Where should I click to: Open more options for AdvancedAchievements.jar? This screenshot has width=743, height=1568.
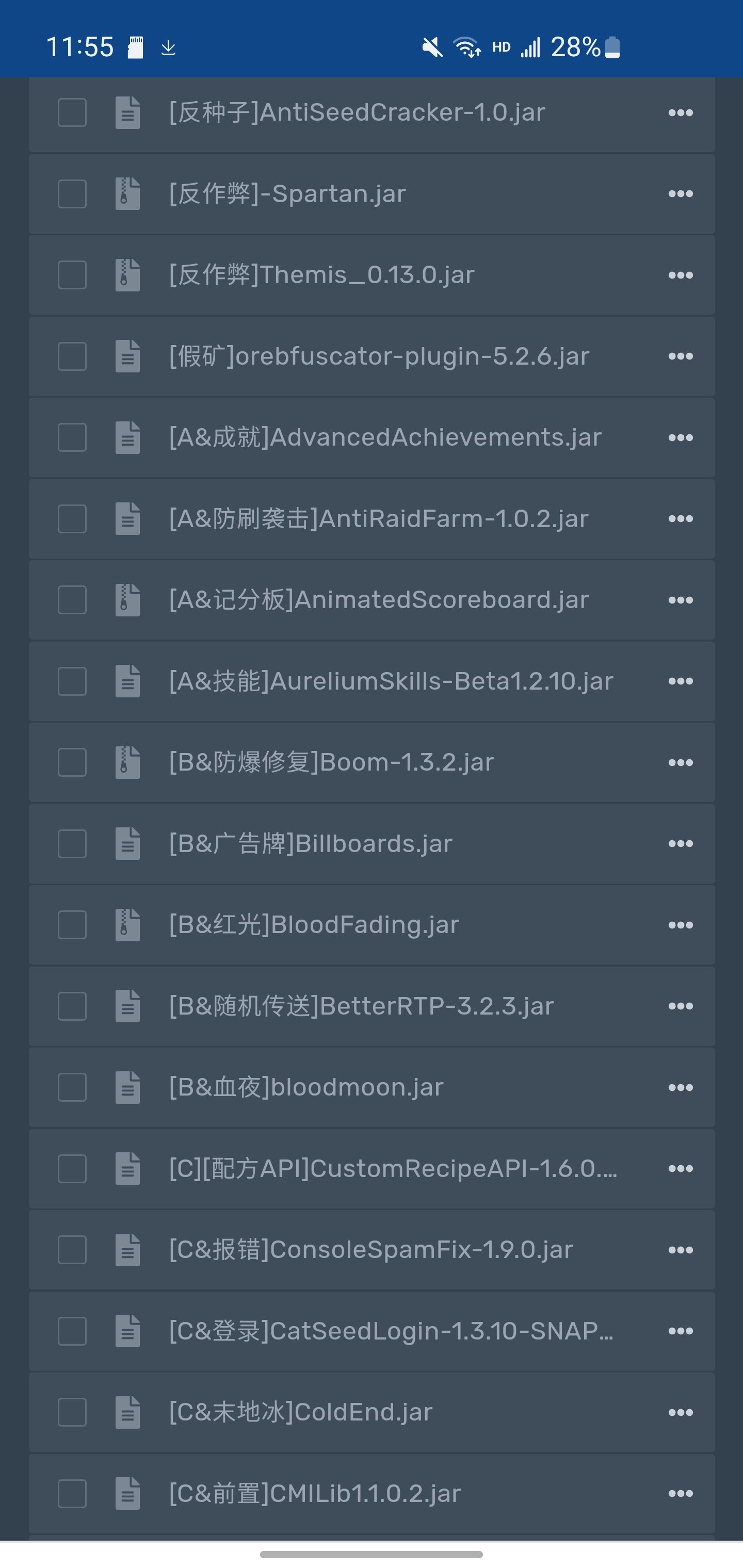tap(680, 438)
